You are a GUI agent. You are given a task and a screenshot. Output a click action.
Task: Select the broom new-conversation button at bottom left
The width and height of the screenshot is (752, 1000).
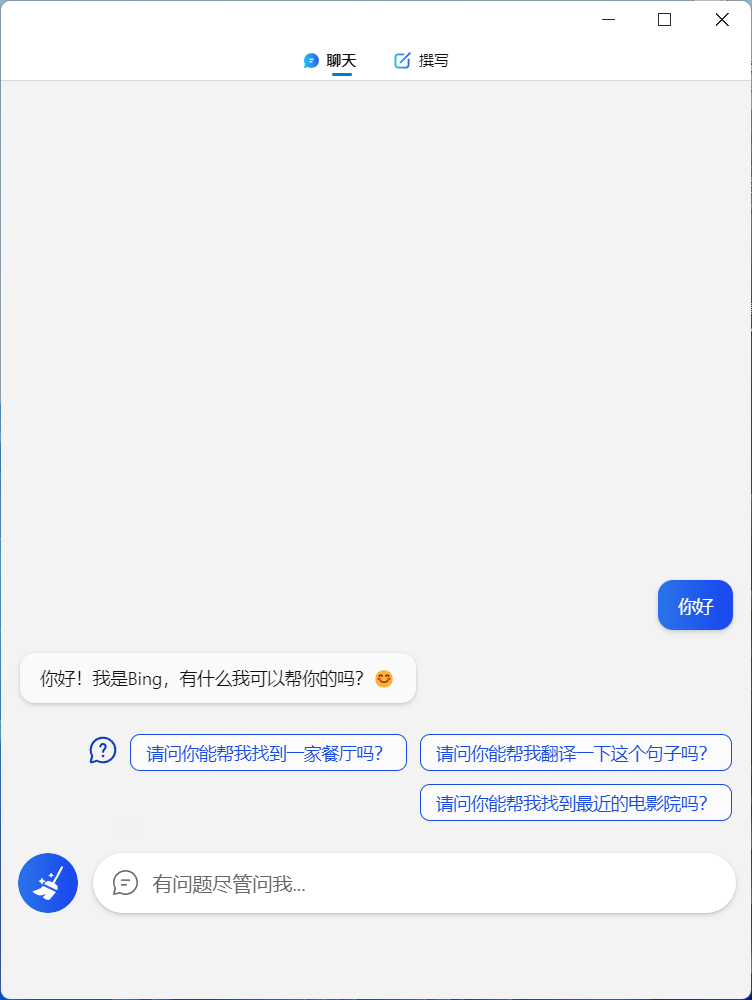click(47, 883)
